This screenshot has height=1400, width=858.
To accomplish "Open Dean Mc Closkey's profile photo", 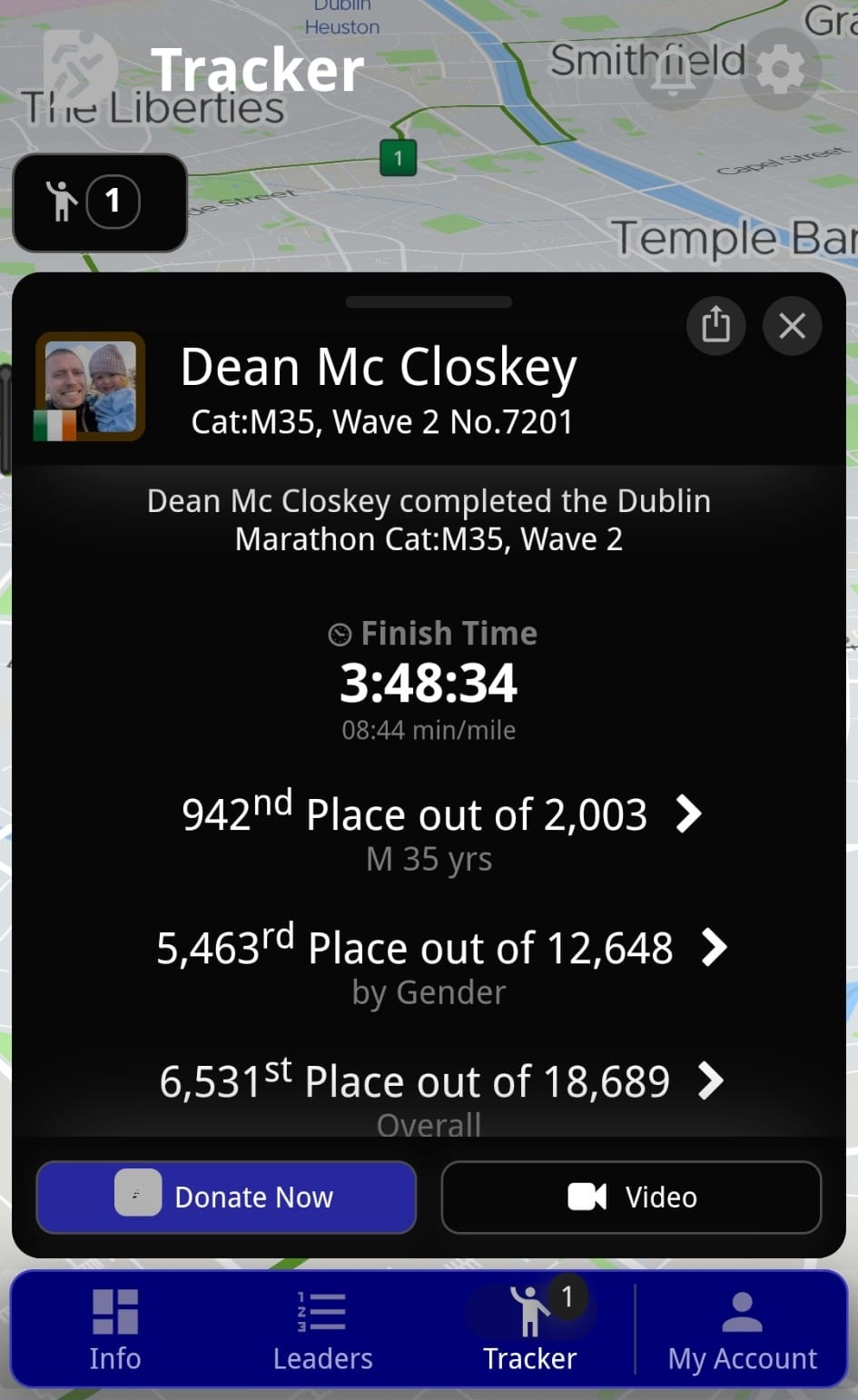I will coord(90,387).
